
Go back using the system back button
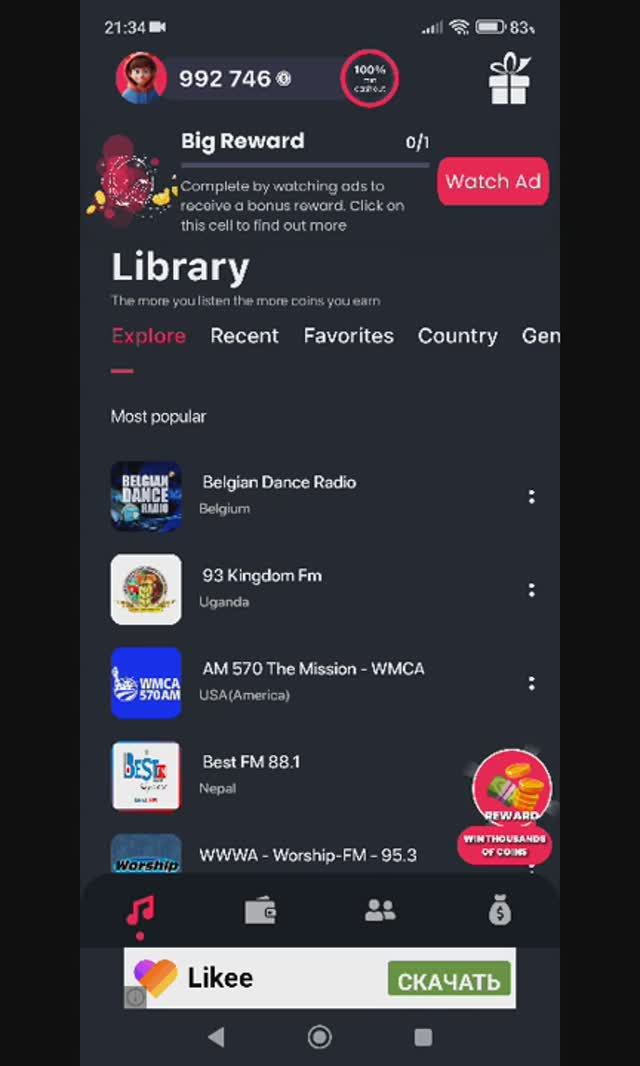click(216, 1037)
